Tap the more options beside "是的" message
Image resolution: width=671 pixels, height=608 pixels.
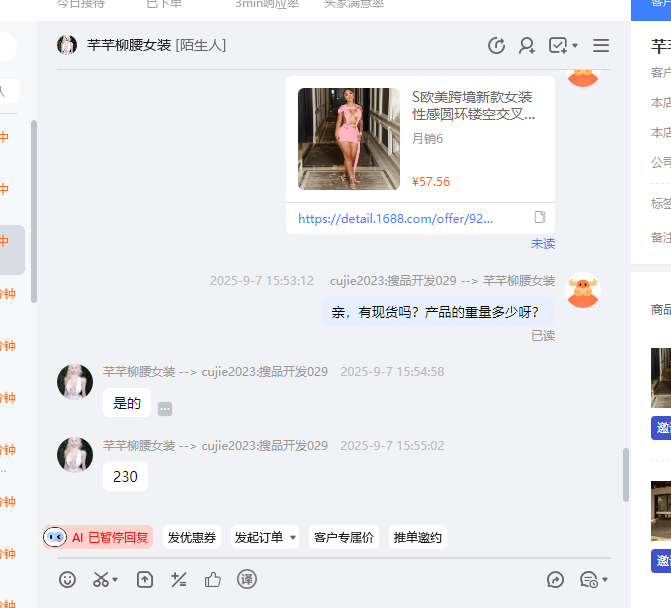pos(165,408)
